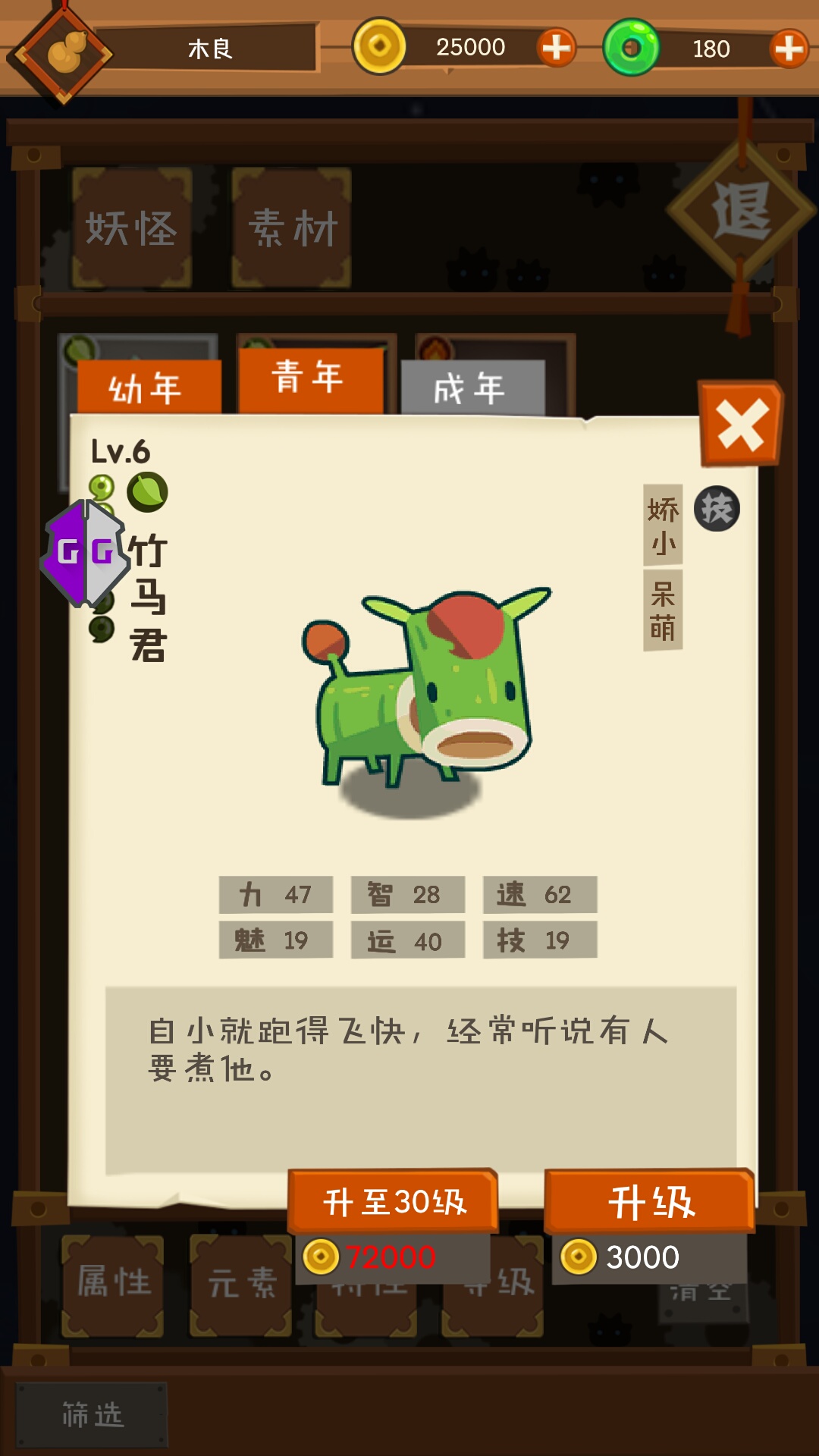Switch to the 青年 stage tab
The image size is (819, 1456).
(309, 378)
